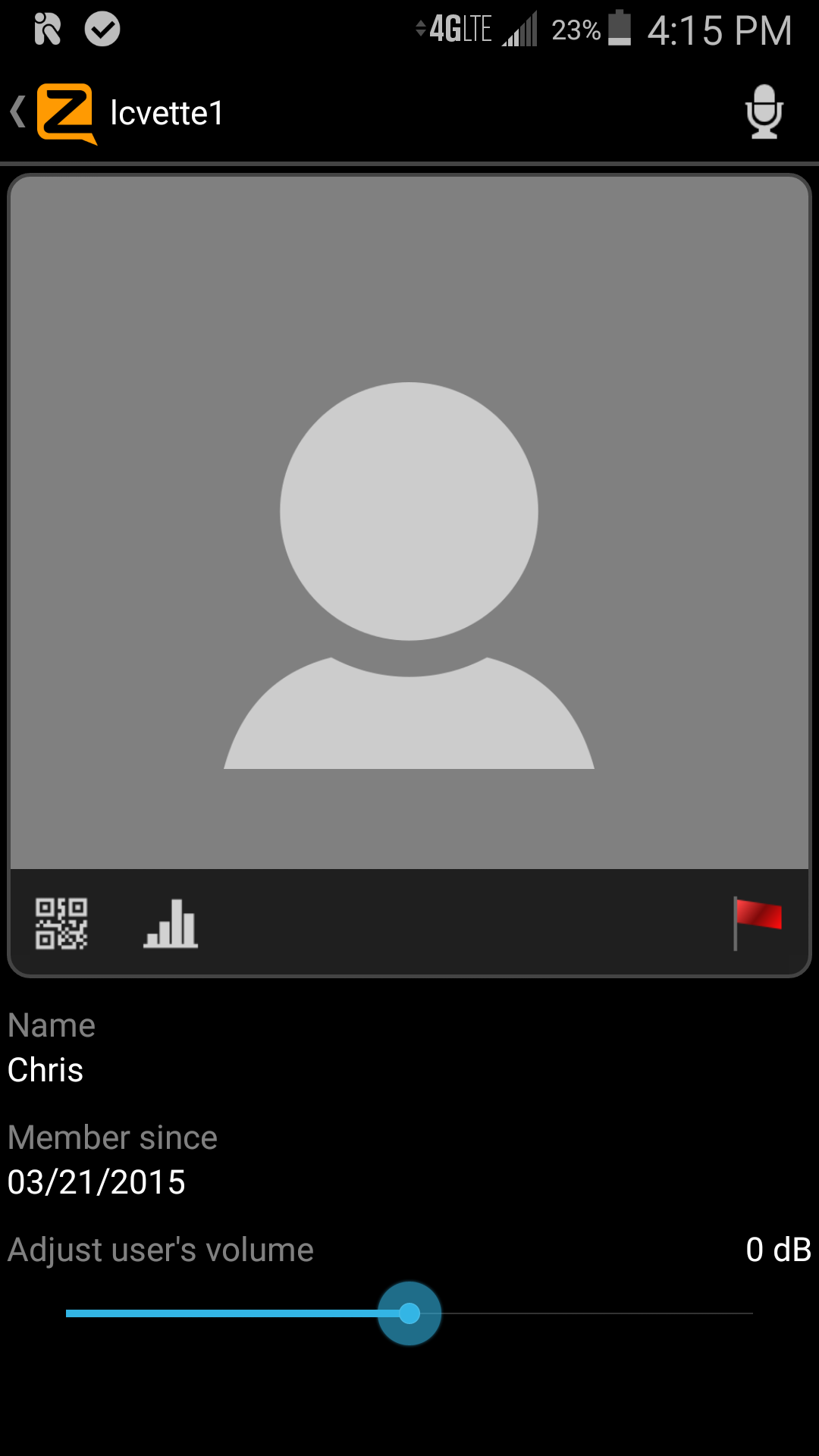Screen dimensions: 819x1456
Task: Tap the microphone icon in the top bar
Action: 764,112
